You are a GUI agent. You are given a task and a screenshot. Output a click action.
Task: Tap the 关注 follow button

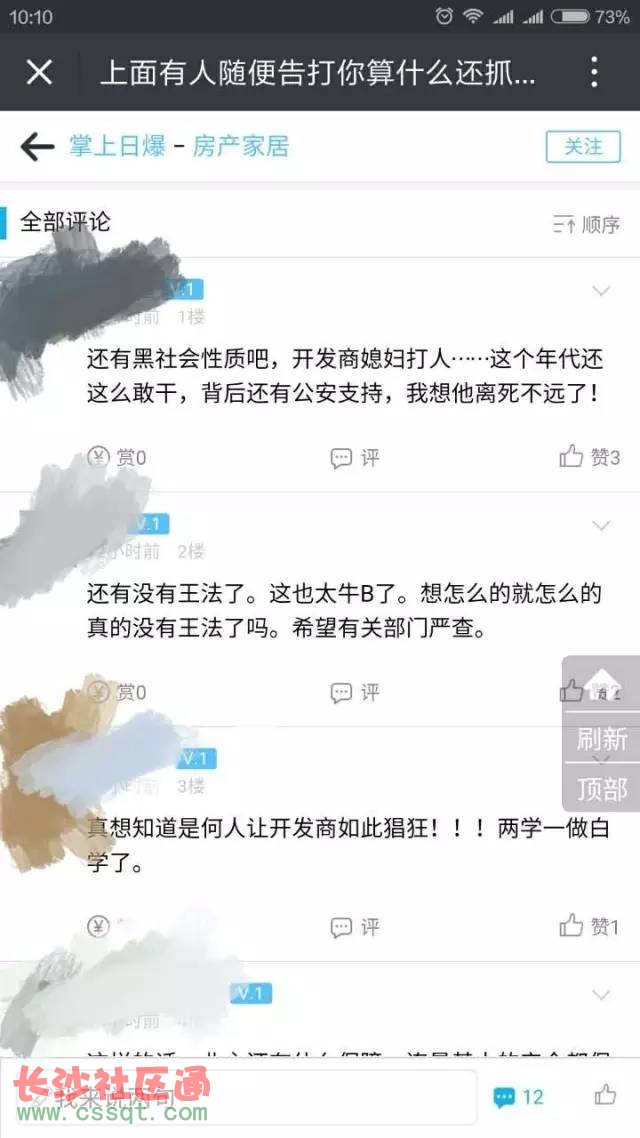[x=583, y=146]
